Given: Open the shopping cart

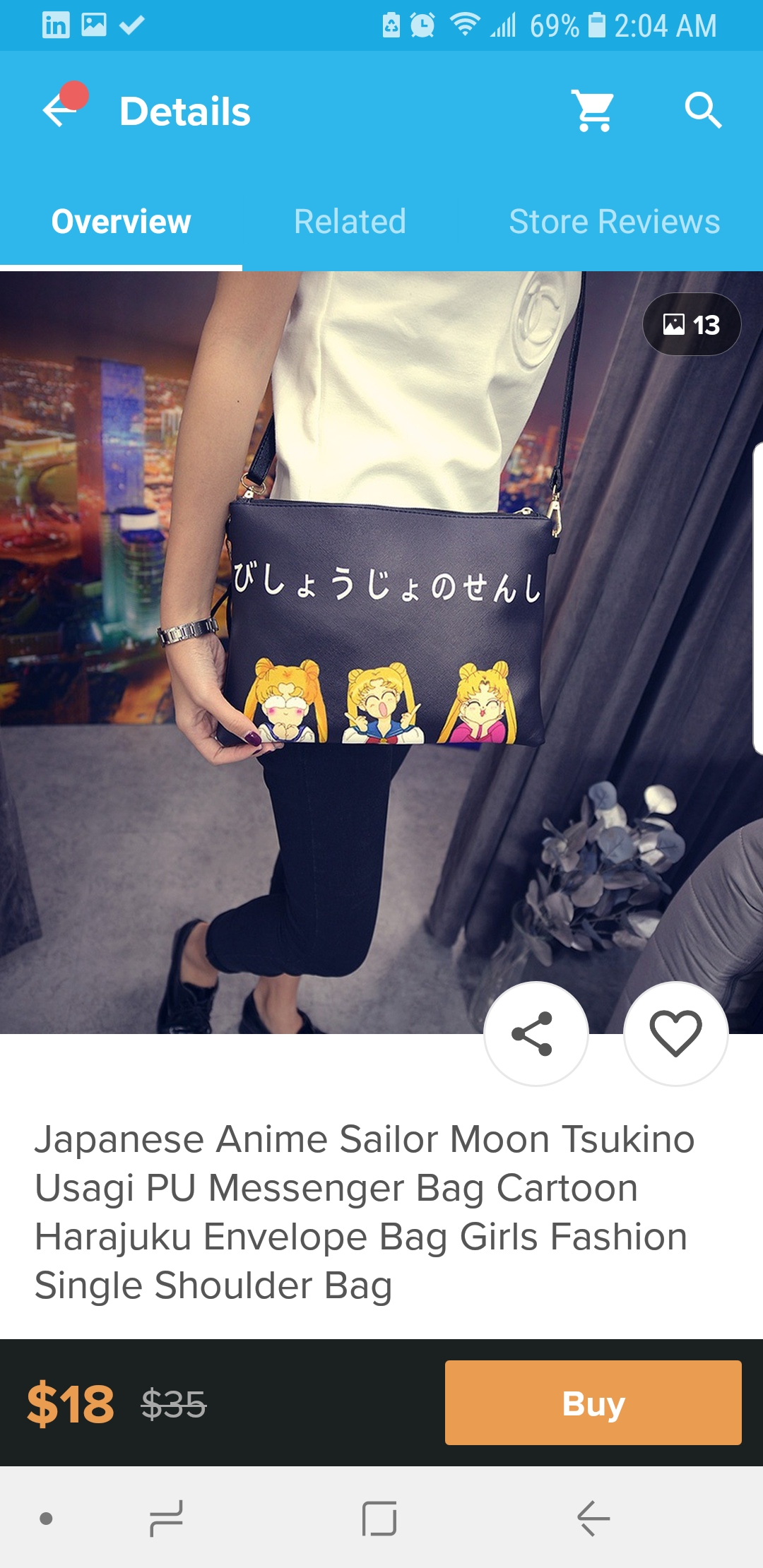Looking at the screenshot, I should 593,111.
